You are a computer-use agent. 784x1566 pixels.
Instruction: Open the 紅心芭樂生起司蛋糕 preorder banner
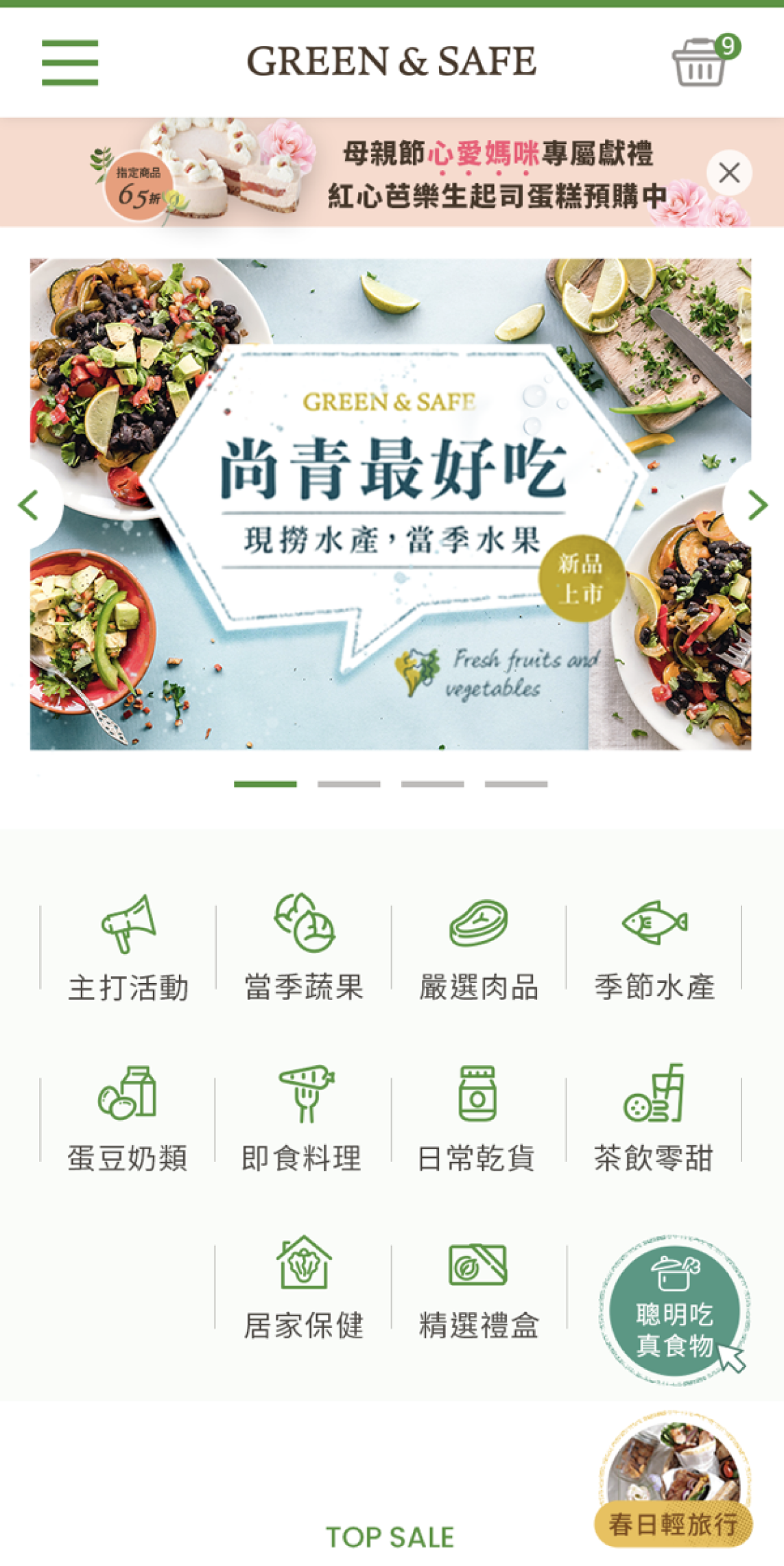pyautogui.click(x=412, y=173)
